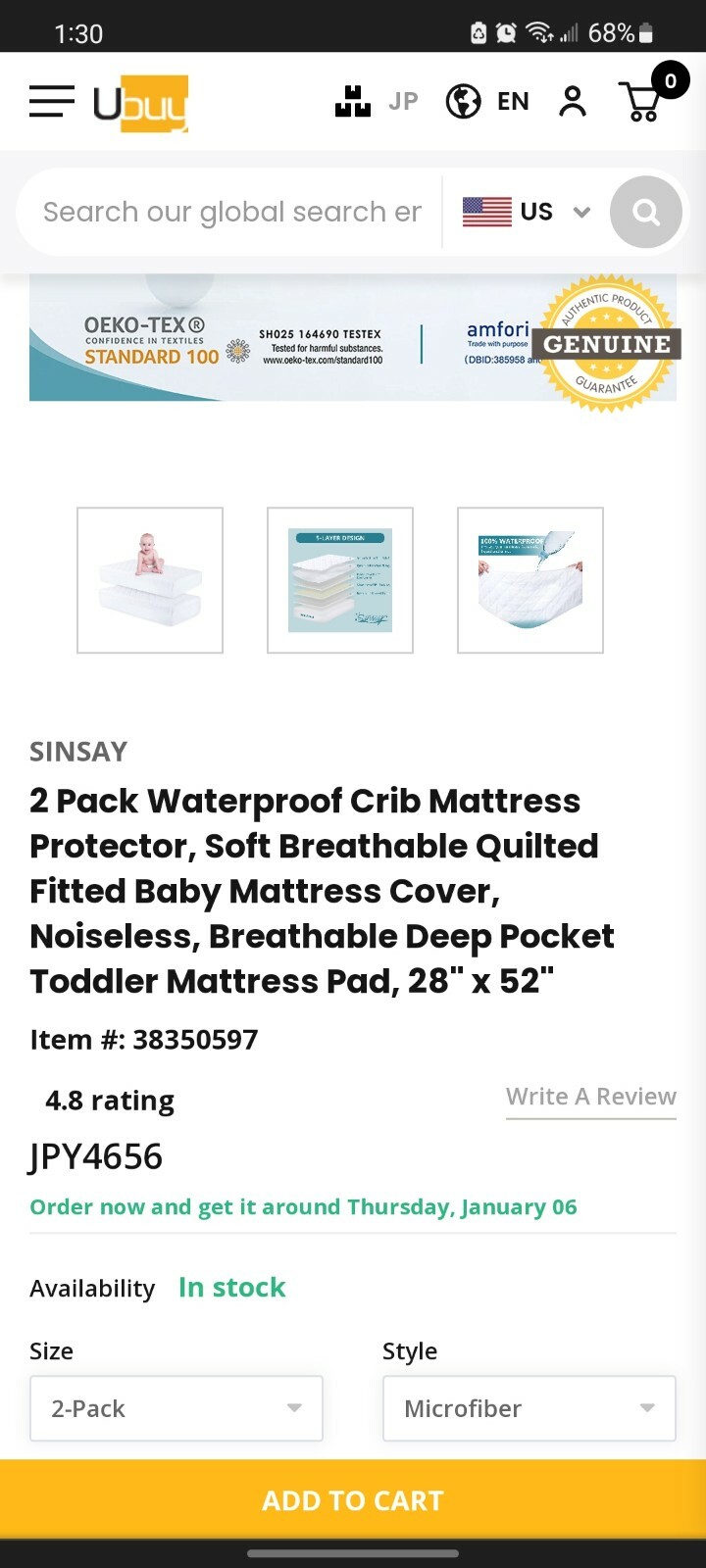View the main product image banner
Viewport: 706px width, 1568px height.
(x=353, y=338)
